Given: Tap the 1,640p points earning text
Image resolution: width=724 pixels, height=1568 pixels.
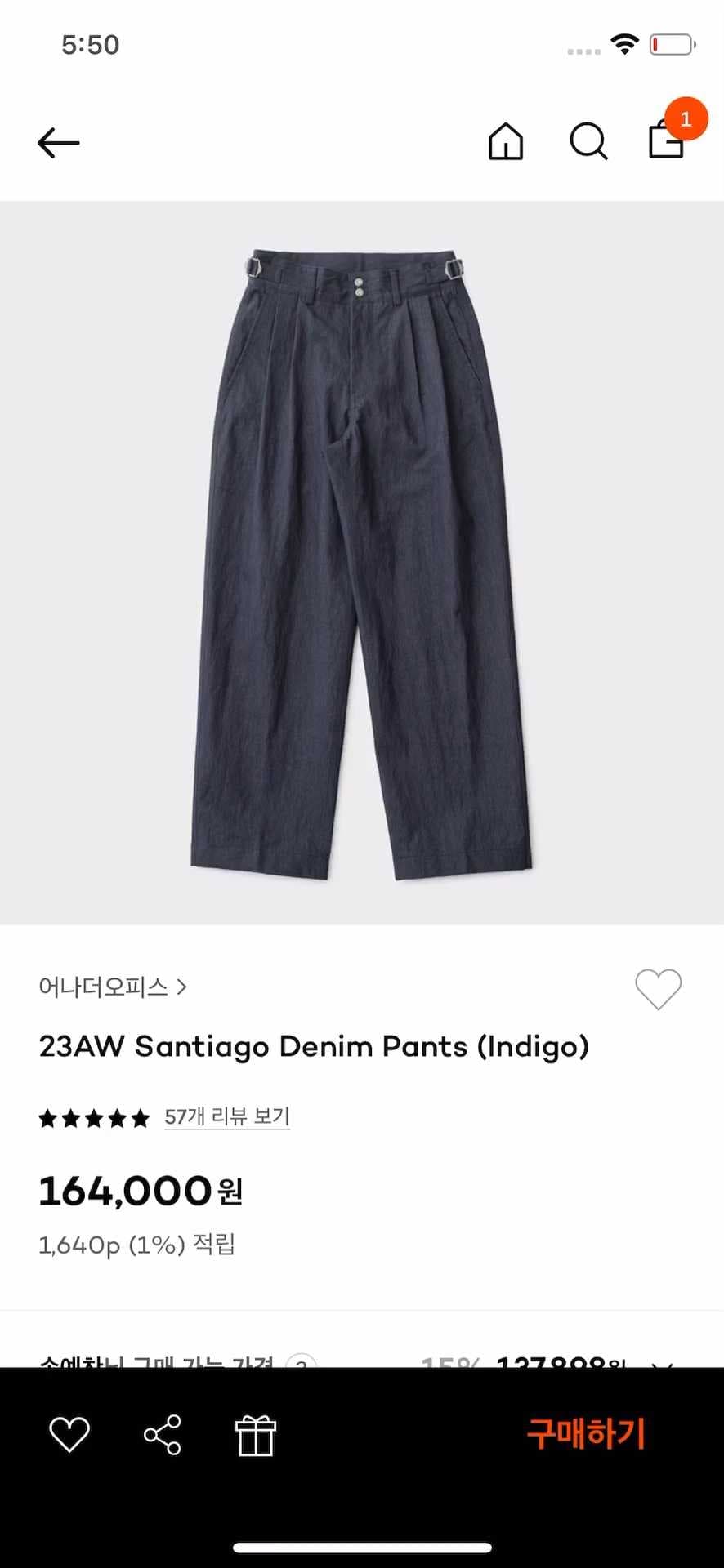Looking at the screenshot, I should click(x=137, y=1244).
